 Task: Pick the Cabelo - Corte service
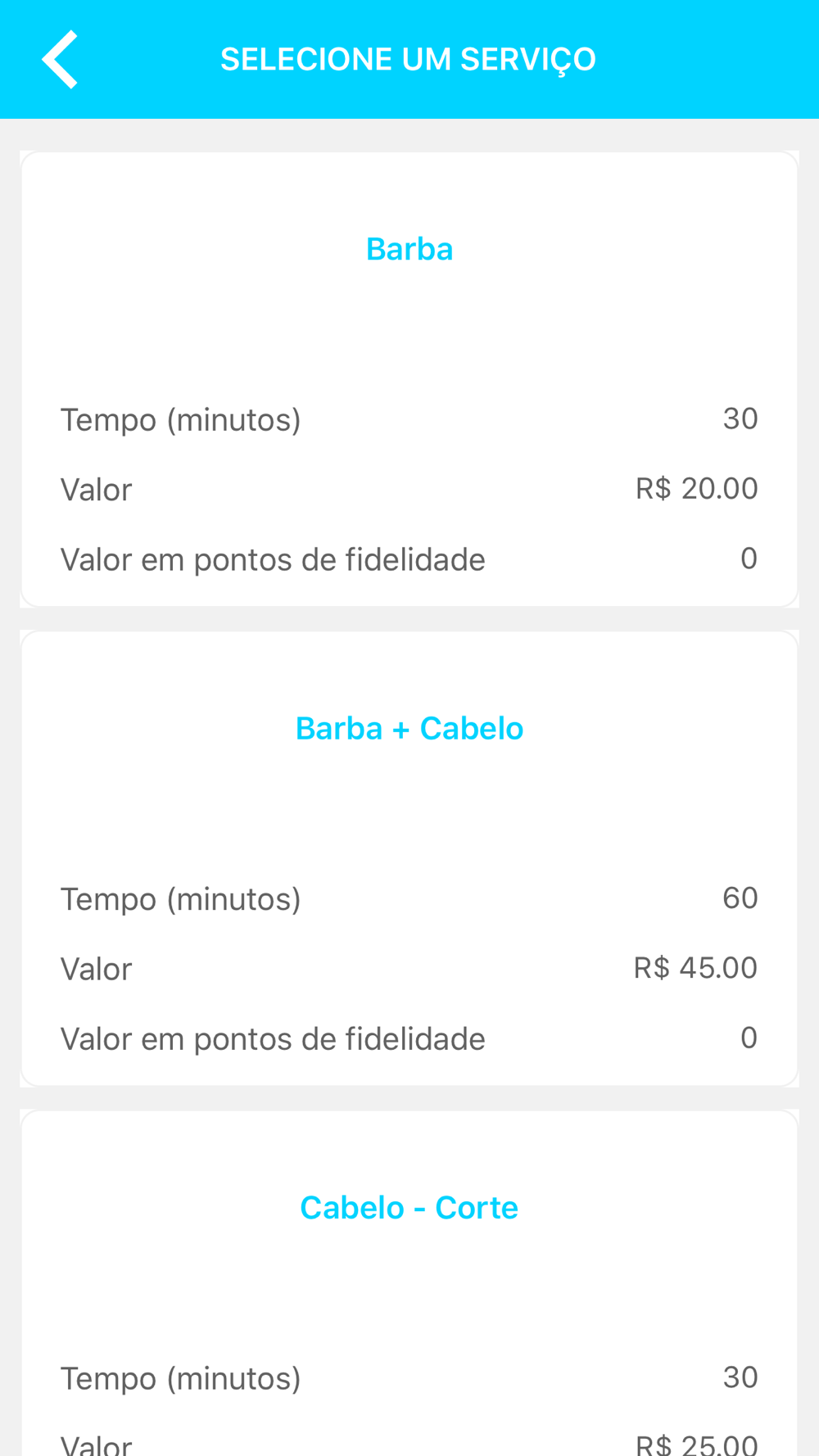409,1283
